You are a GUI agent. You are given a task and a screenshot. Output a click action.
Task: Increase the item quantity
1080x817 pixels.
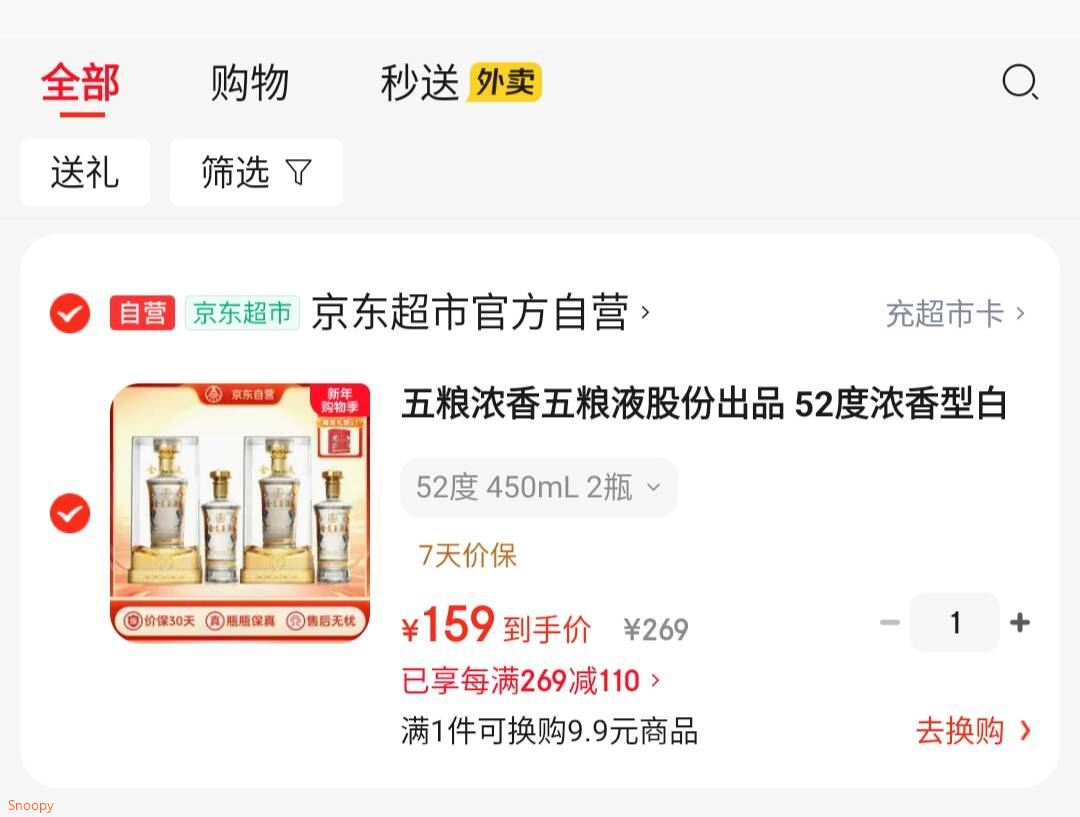pos(1020,623)
